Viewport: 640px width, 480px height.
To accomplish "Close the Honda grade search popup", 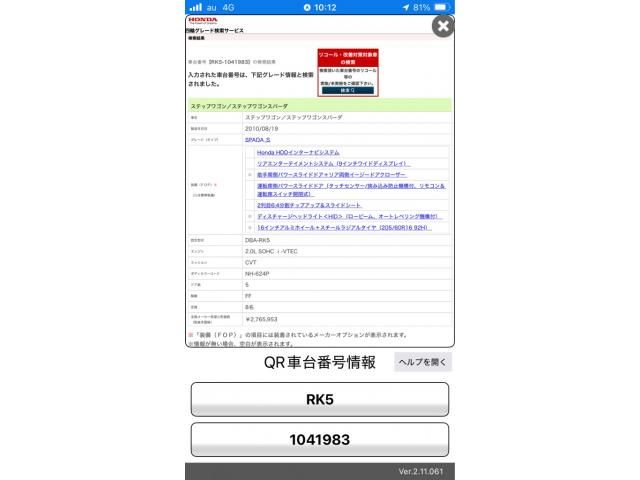I will point(443,27).
